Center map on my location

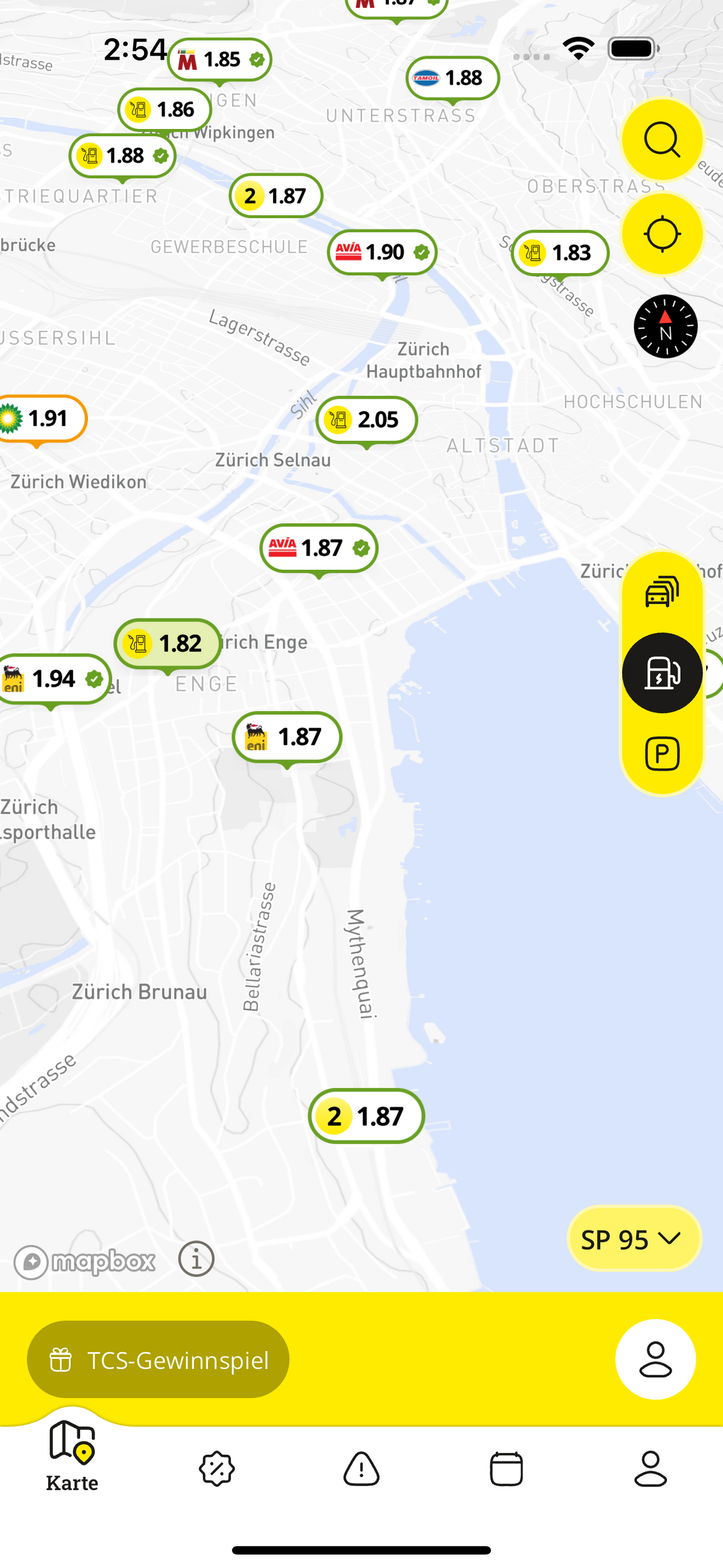[662, 234]
